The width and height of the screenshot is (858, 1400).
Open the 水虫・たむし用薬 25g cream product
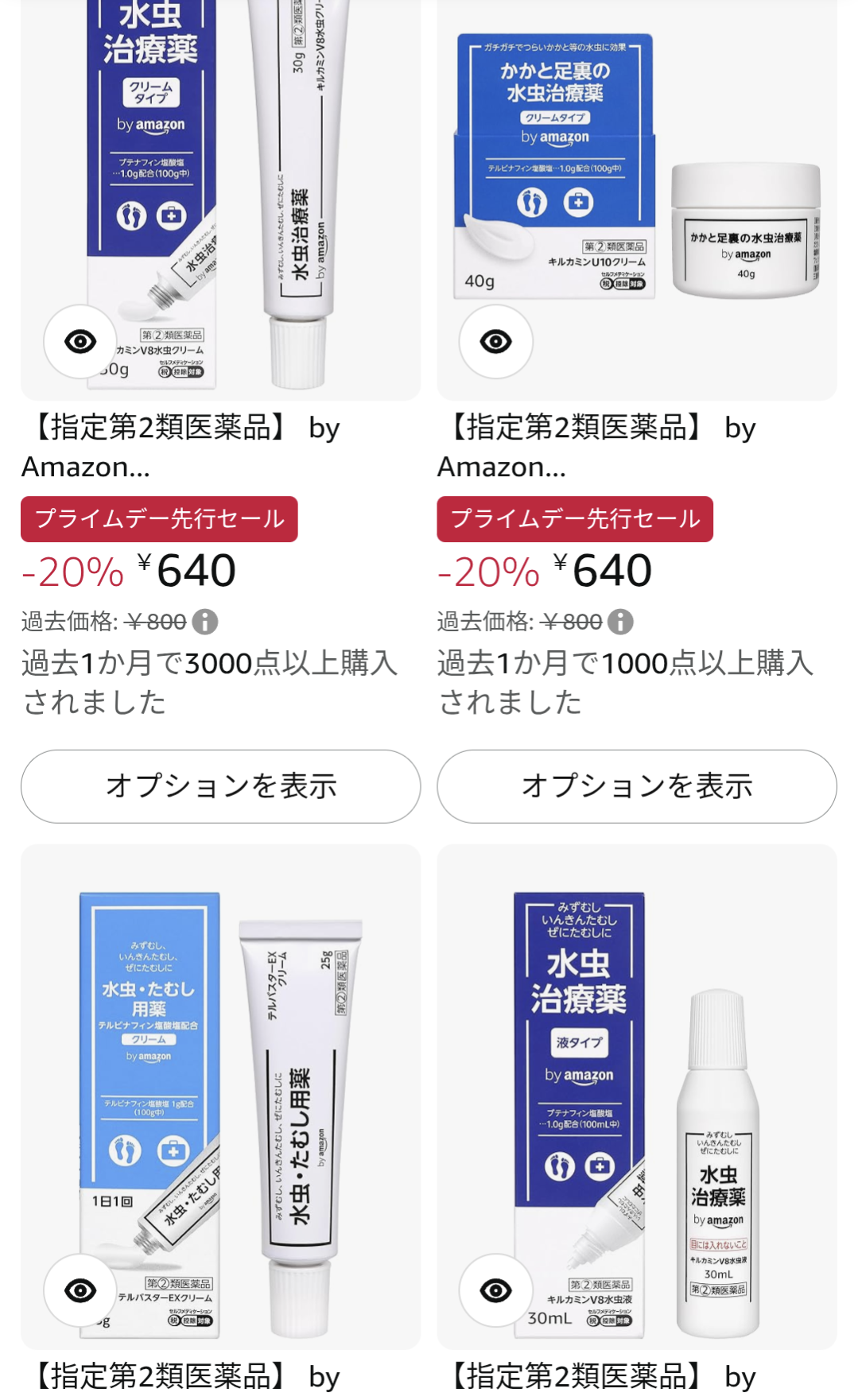[220, 1096]
